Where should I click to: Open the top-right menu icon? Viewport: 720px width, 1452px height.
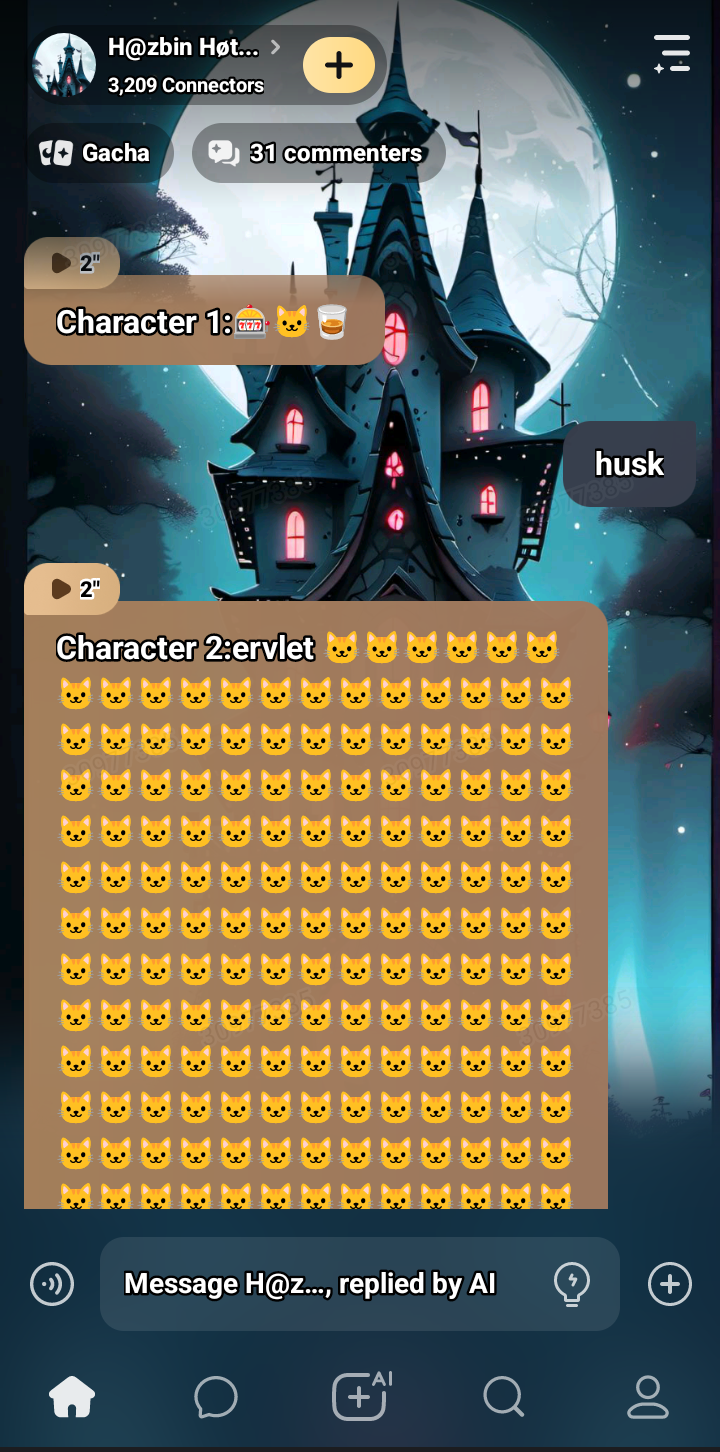click(x=672, y=53)
